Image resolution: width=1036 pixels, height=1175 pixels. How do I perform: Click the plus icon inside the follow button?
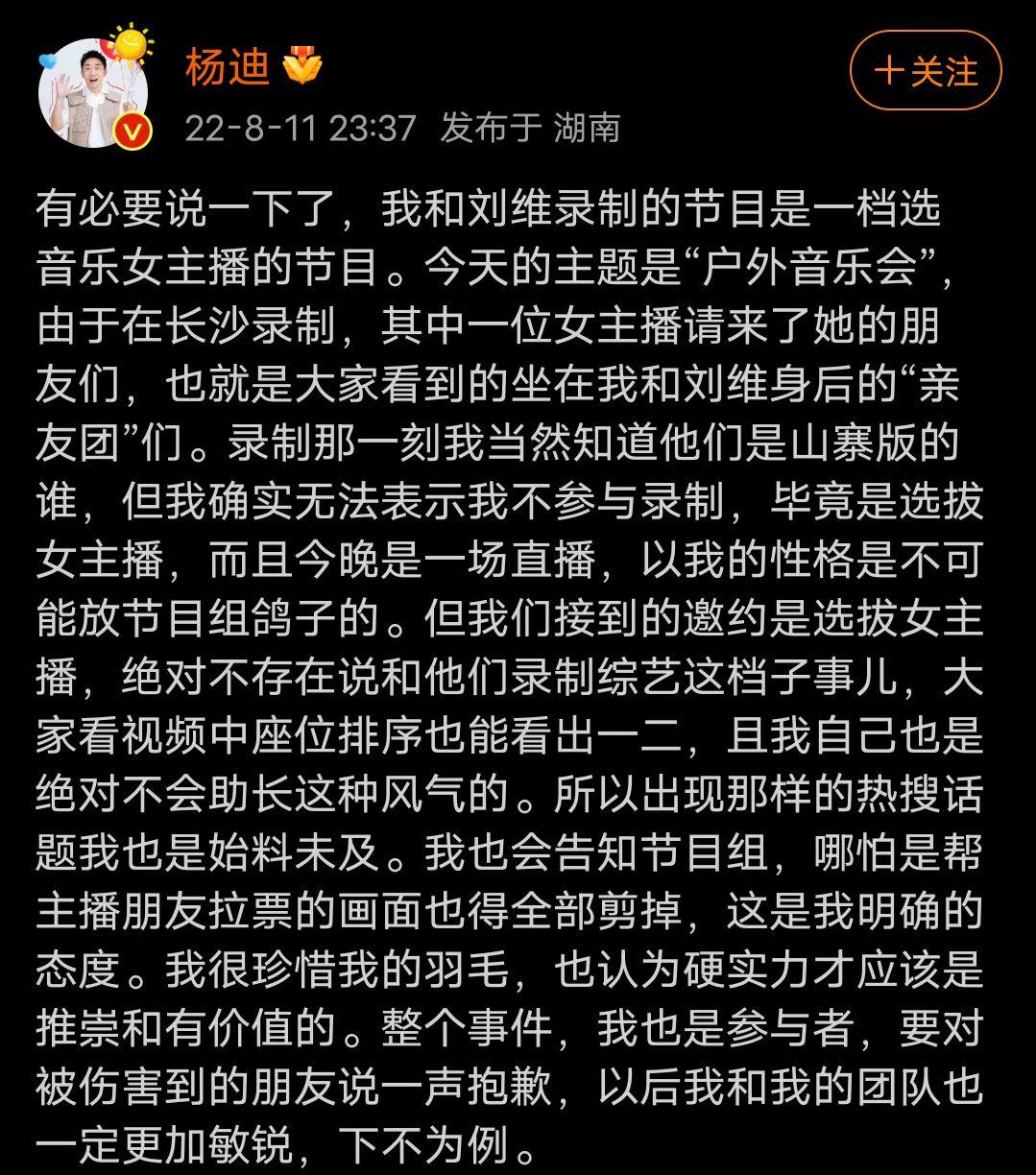[x=888, y=70]
